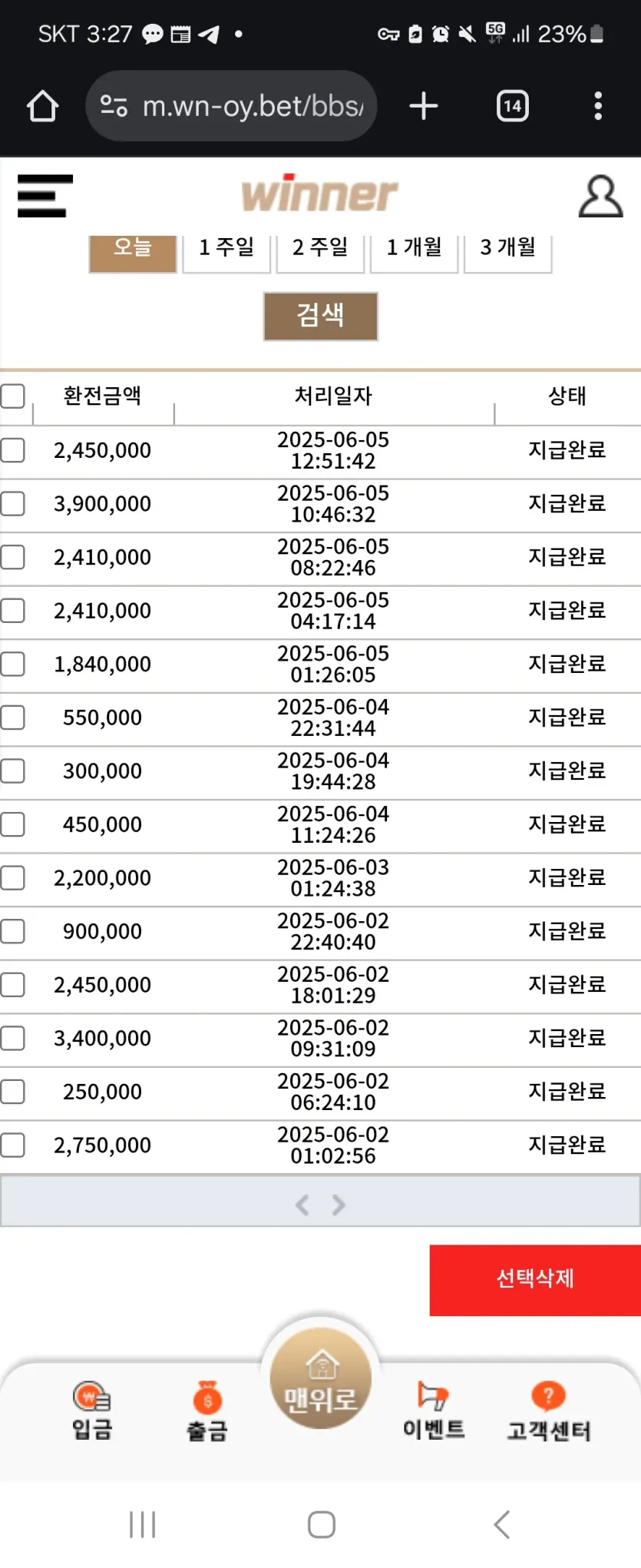This screenshot has height=1568, width=641.
Task: Open the hamburger menu
Action: [x=45, y=196]
